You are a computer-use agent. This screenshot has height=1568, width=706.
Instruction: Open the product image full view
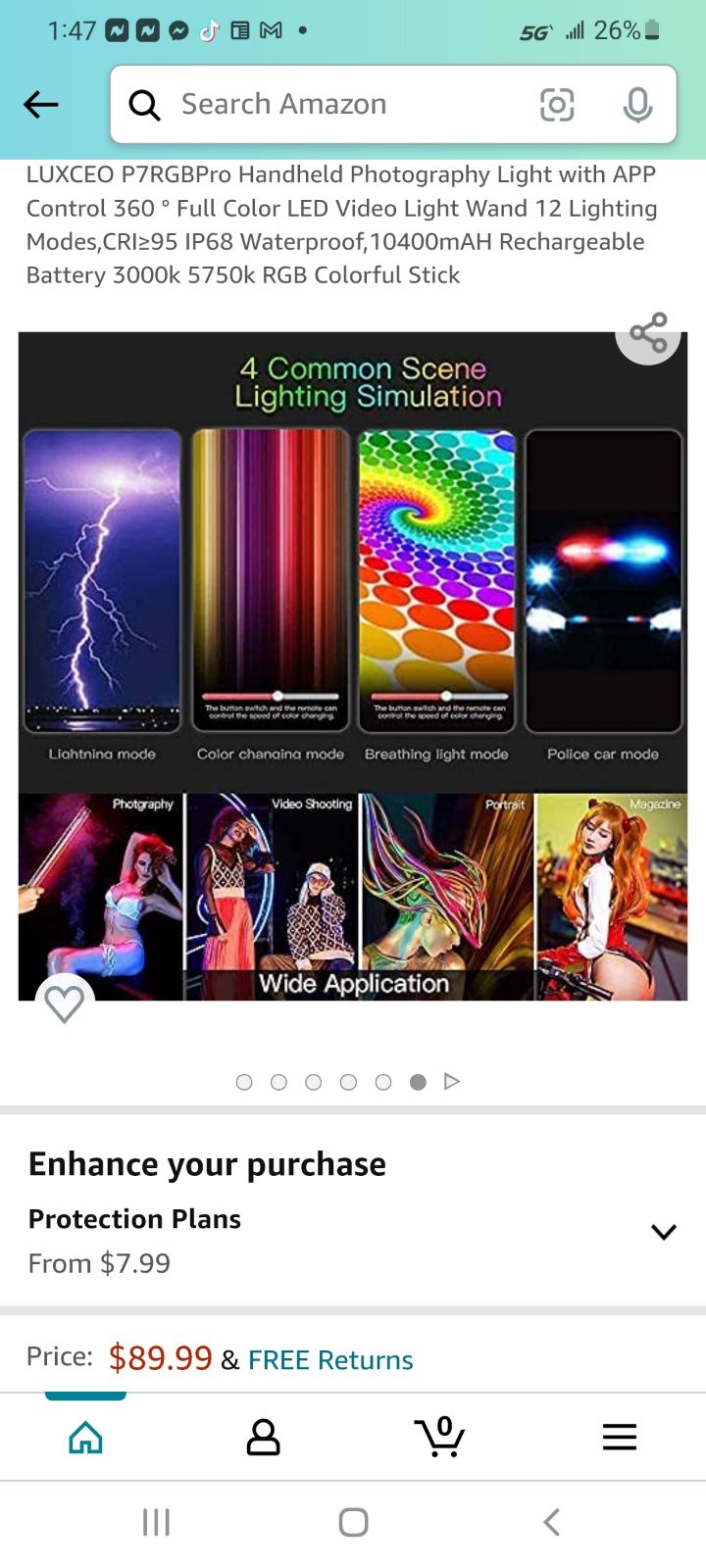353,666
